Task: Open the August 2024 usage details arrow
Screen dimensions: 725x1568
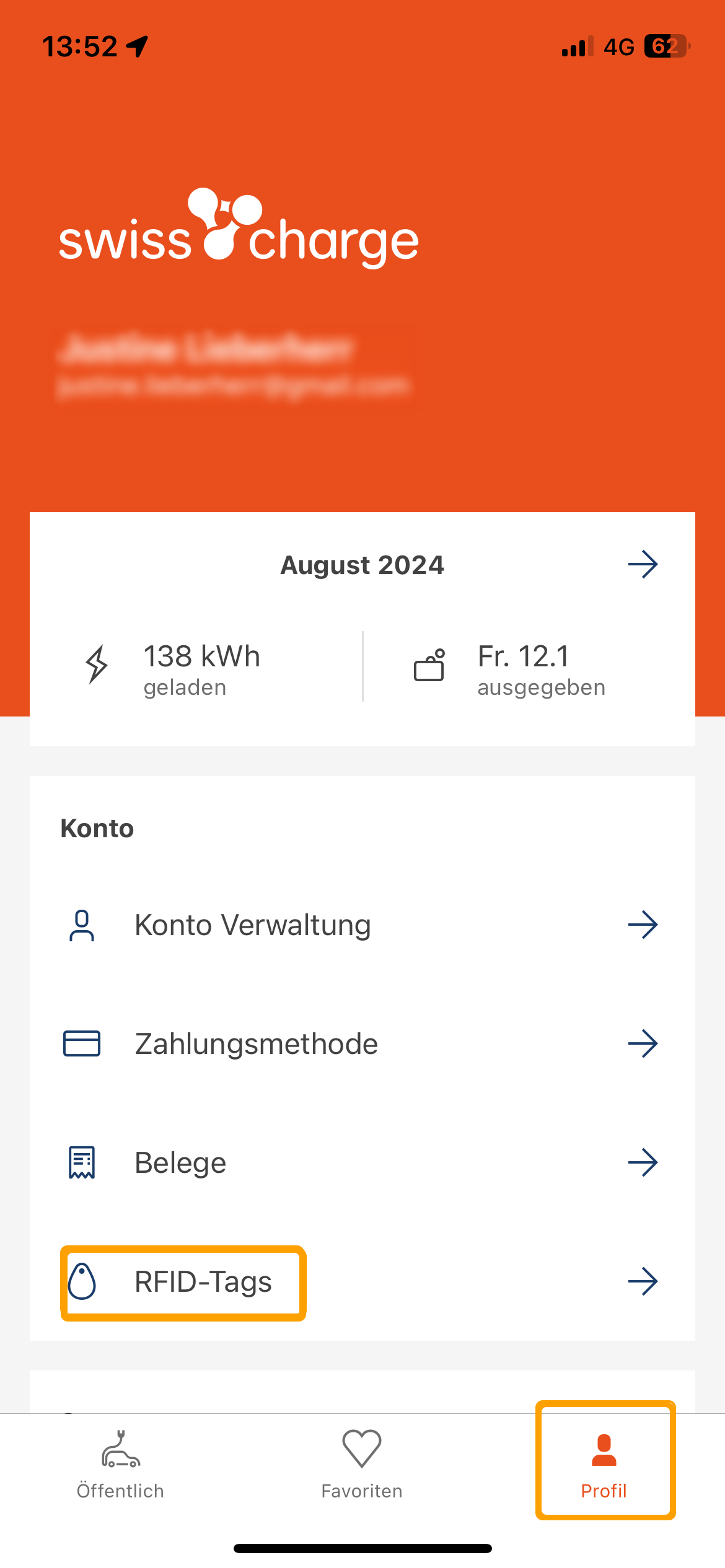Action: click(643, 564)
